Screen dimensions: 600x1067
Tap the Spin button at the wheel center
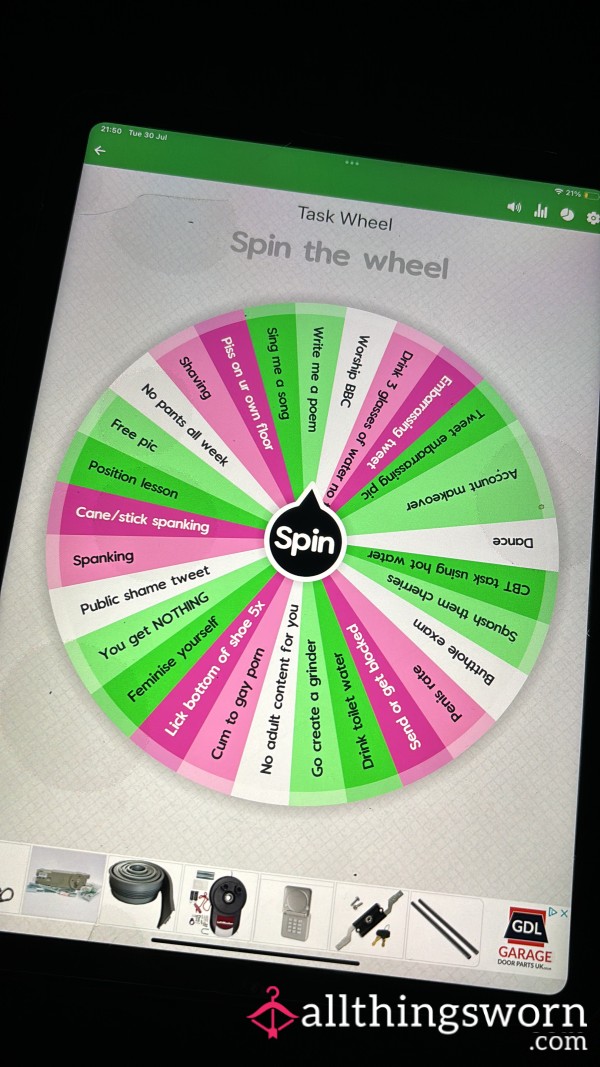304,540
